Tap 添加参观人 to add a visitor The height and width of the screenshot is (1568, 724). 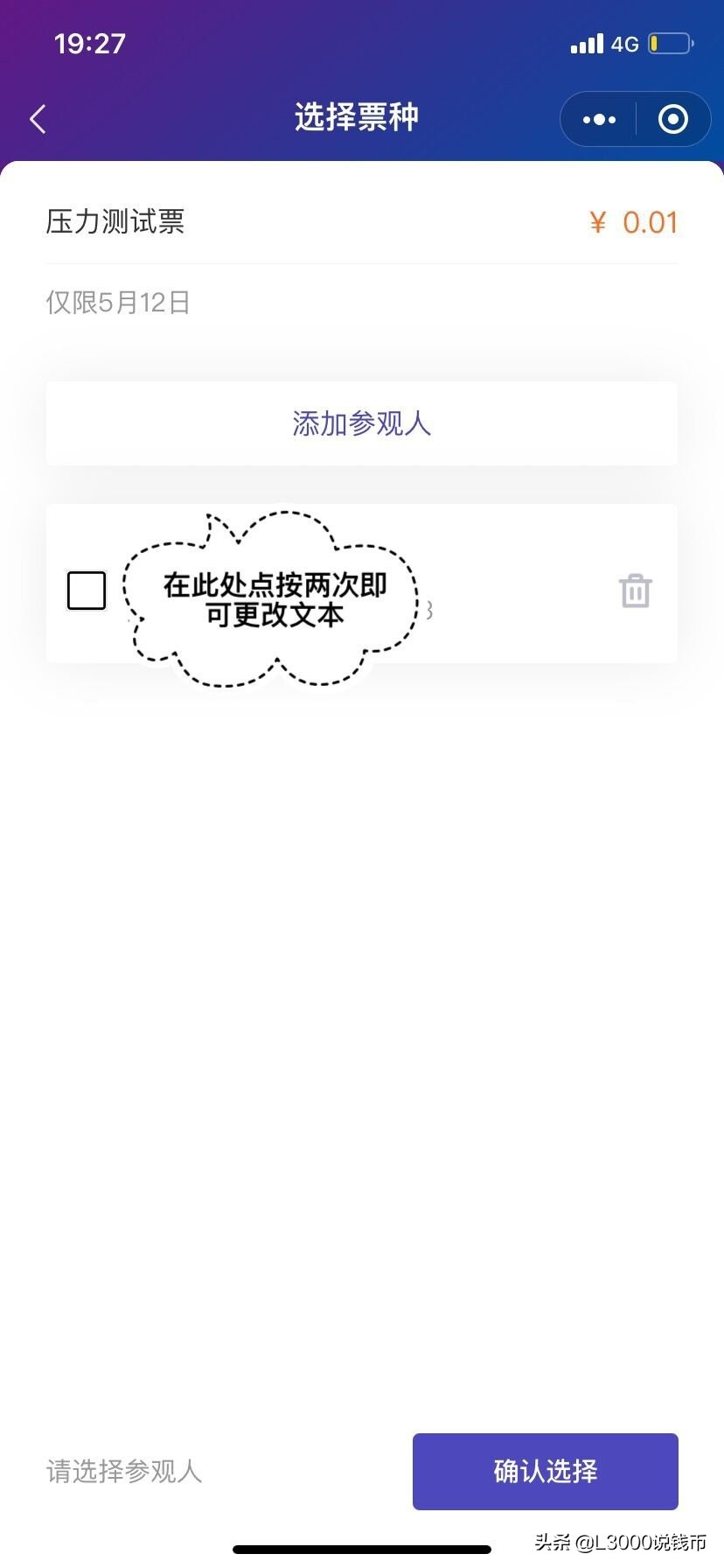pyautogui.click(x=361, y=423)
